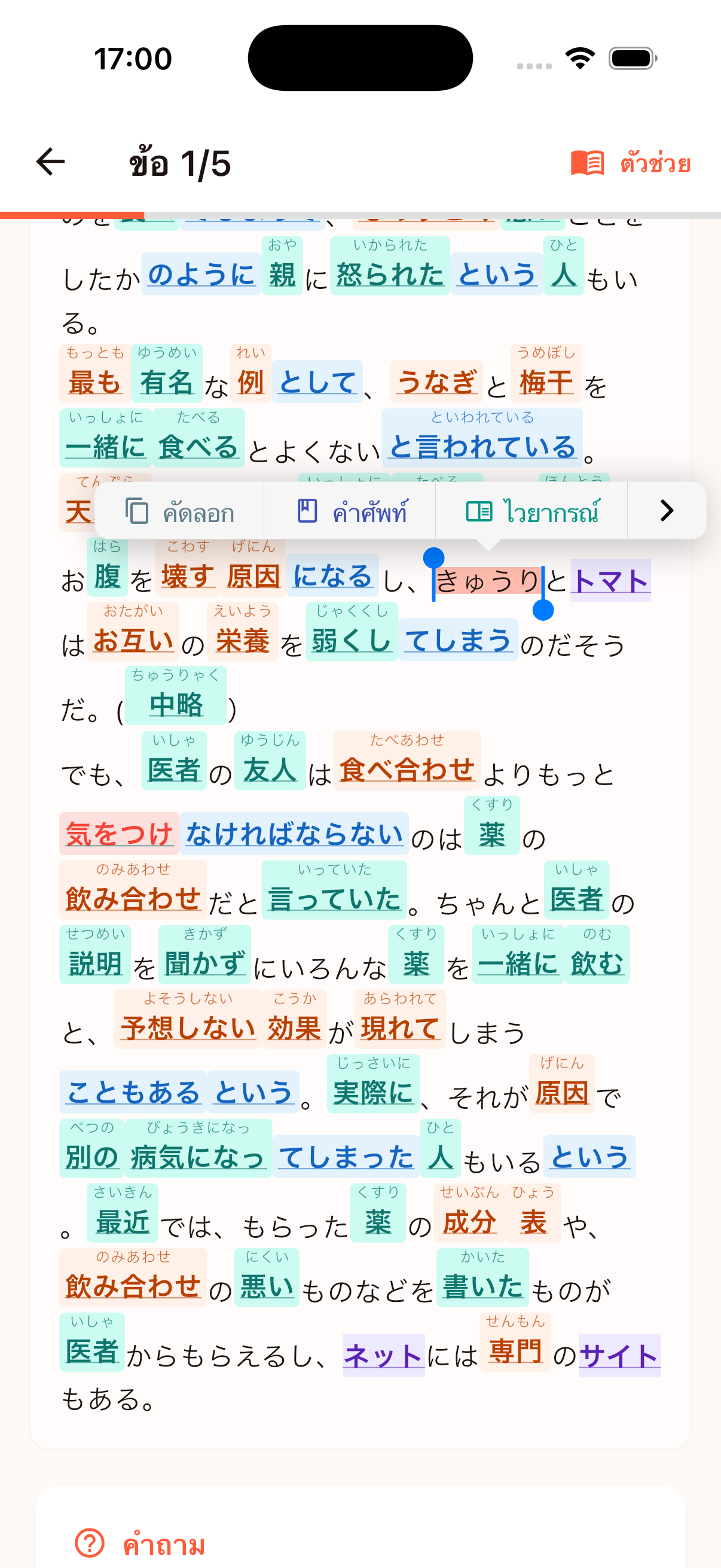Tap the word 栄養
721x1568 pixels.
(243, 632)
